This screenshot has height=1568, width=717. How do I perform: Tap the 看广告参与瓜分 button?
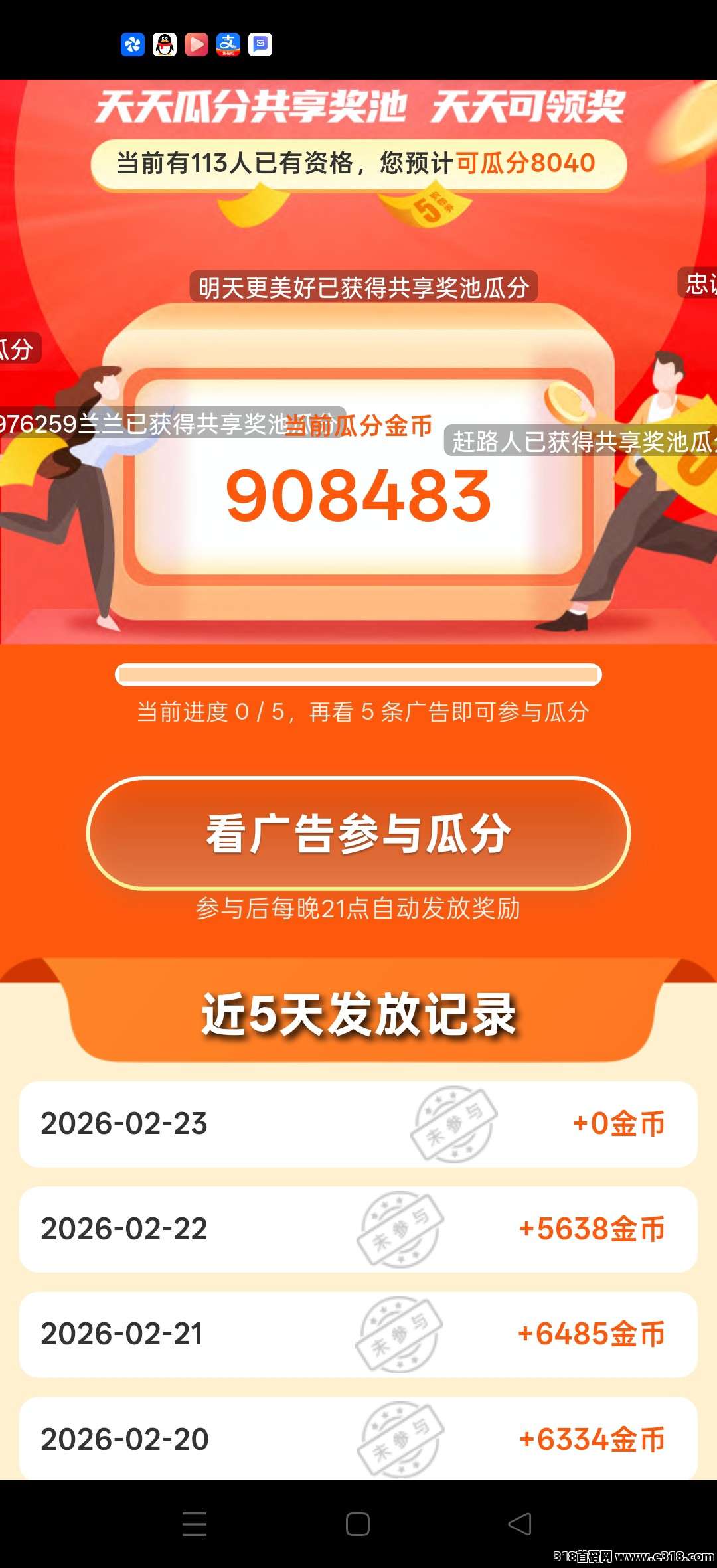[x=358, y=833]
